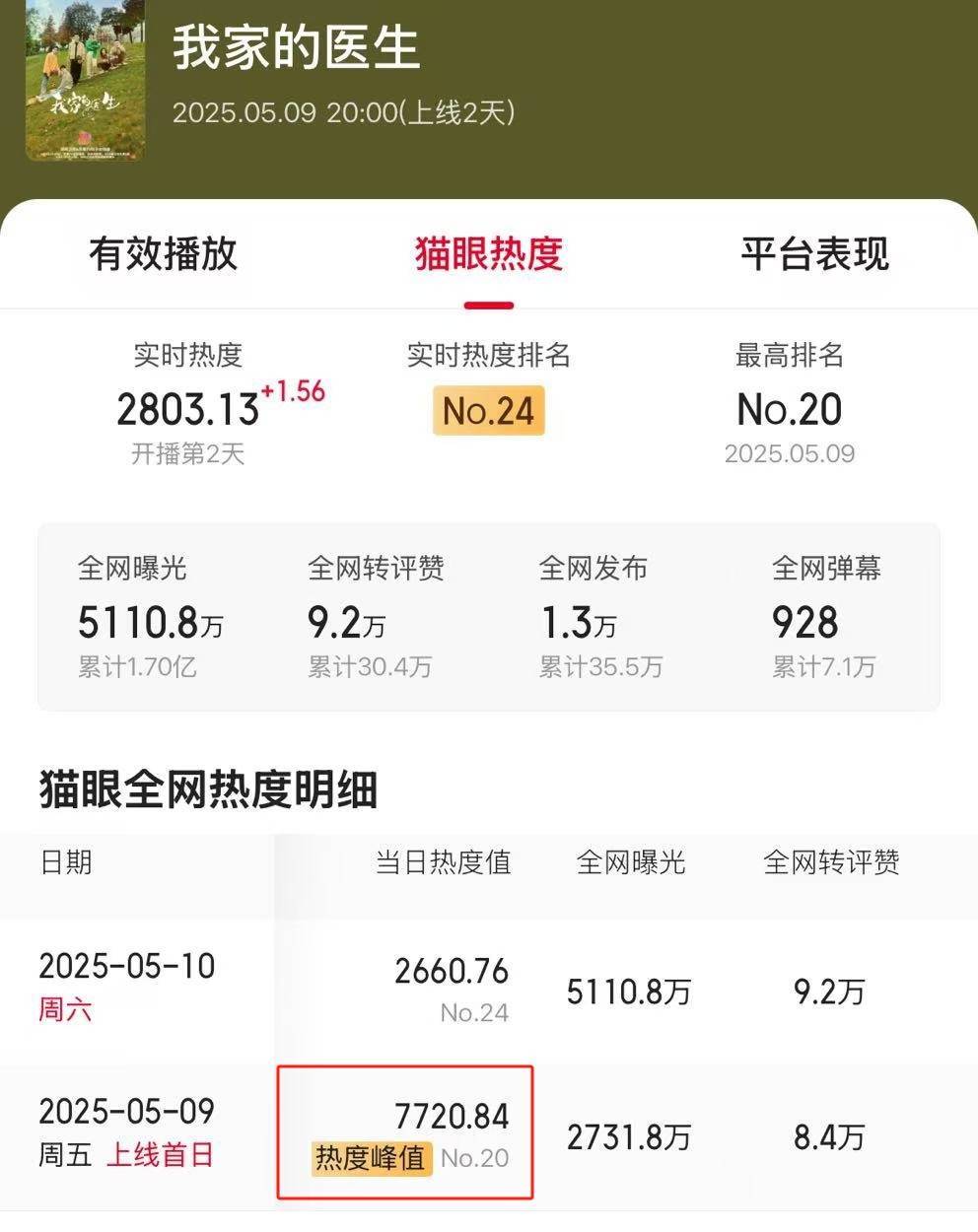Image resolution: width=978 pixels, height=1232 pixels.
Task: Switch to the 有效播放 tab
Action: tap(163, 254)
